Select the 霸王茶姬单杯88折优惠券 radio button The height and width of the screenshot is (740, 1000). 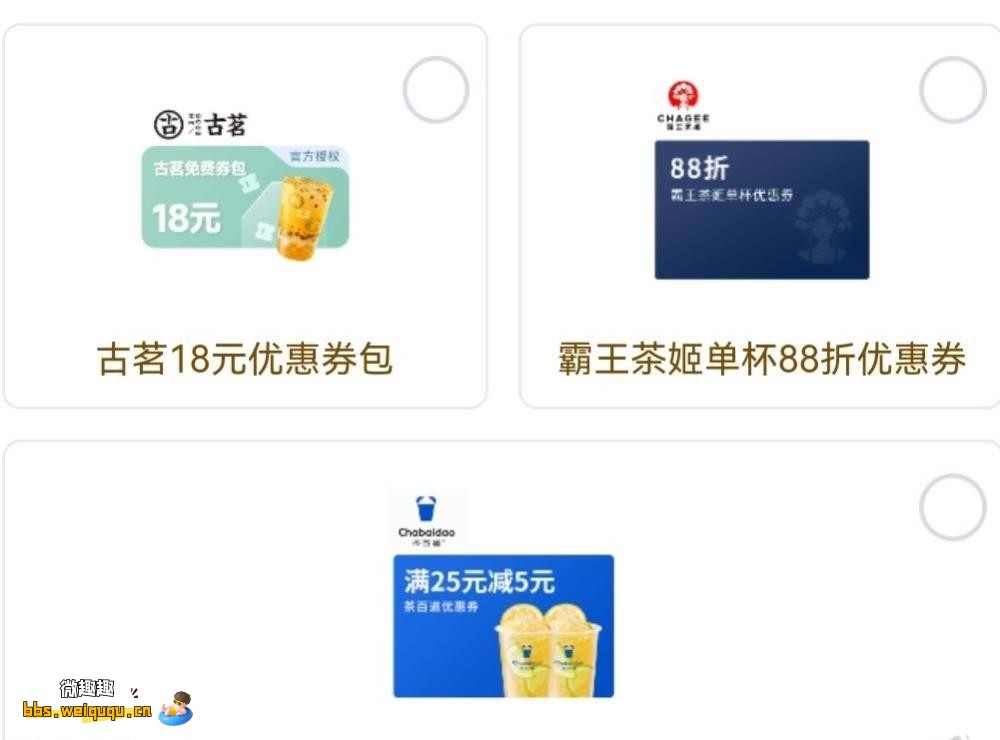point(952,90)
